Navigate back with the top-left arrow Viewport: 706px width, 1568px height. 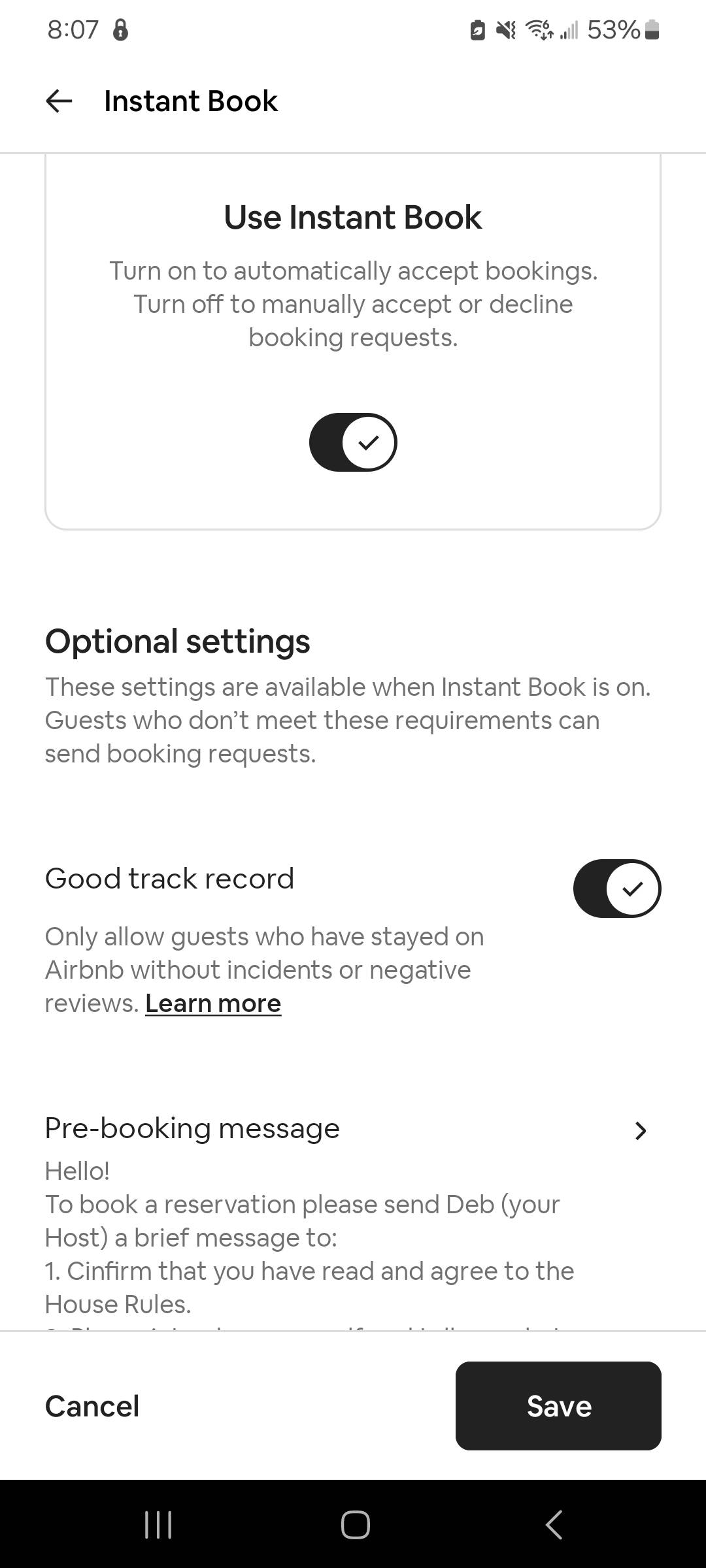pos(58,101)
